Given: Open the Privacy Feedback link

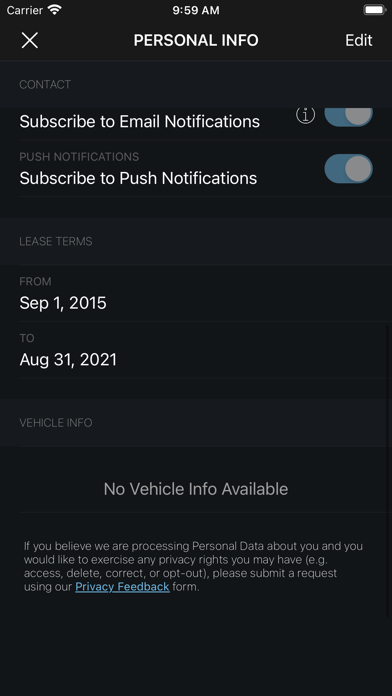Looking at the screenshot, I should 122,587.
